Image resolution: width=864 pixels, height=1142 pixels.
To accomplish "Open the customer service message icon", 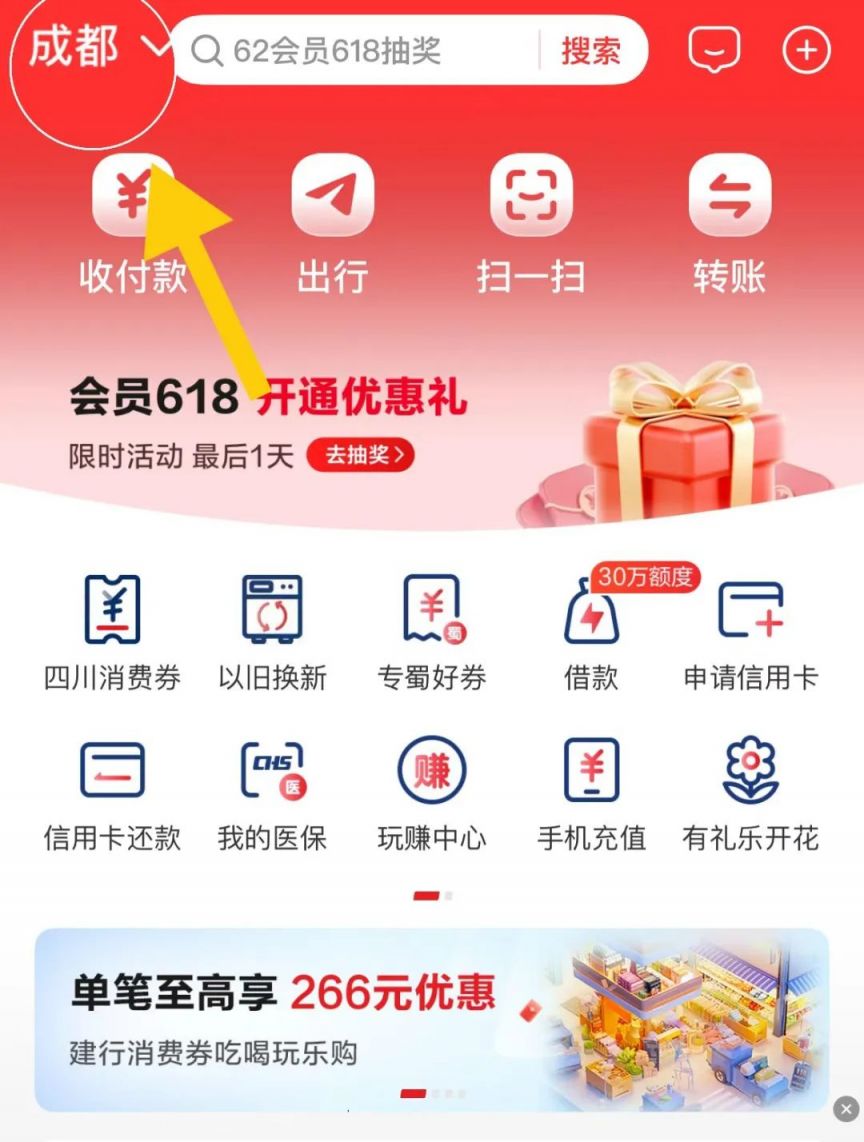I will tap(714, 49).
